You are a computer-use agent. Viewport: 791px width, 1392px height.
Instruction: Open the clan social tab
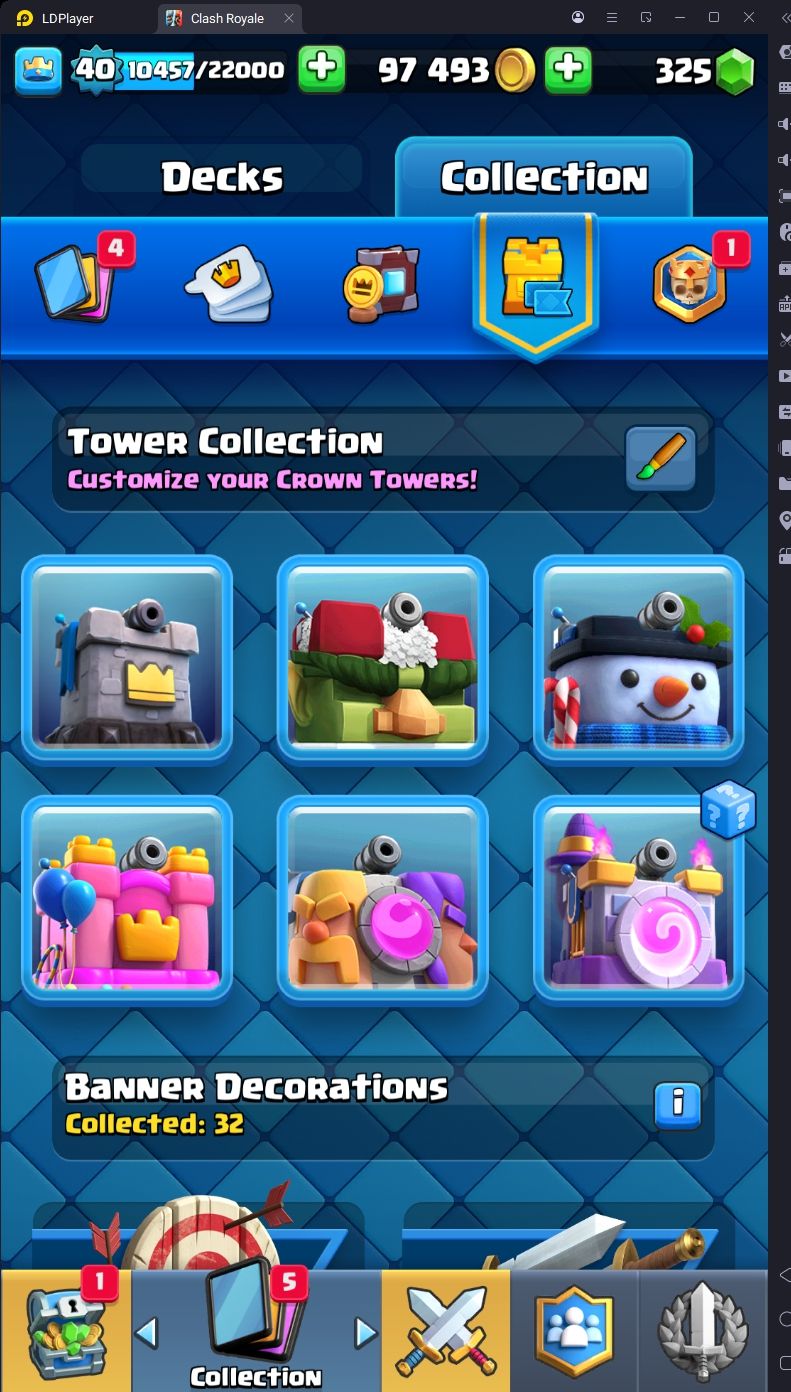pos(574,1332)
